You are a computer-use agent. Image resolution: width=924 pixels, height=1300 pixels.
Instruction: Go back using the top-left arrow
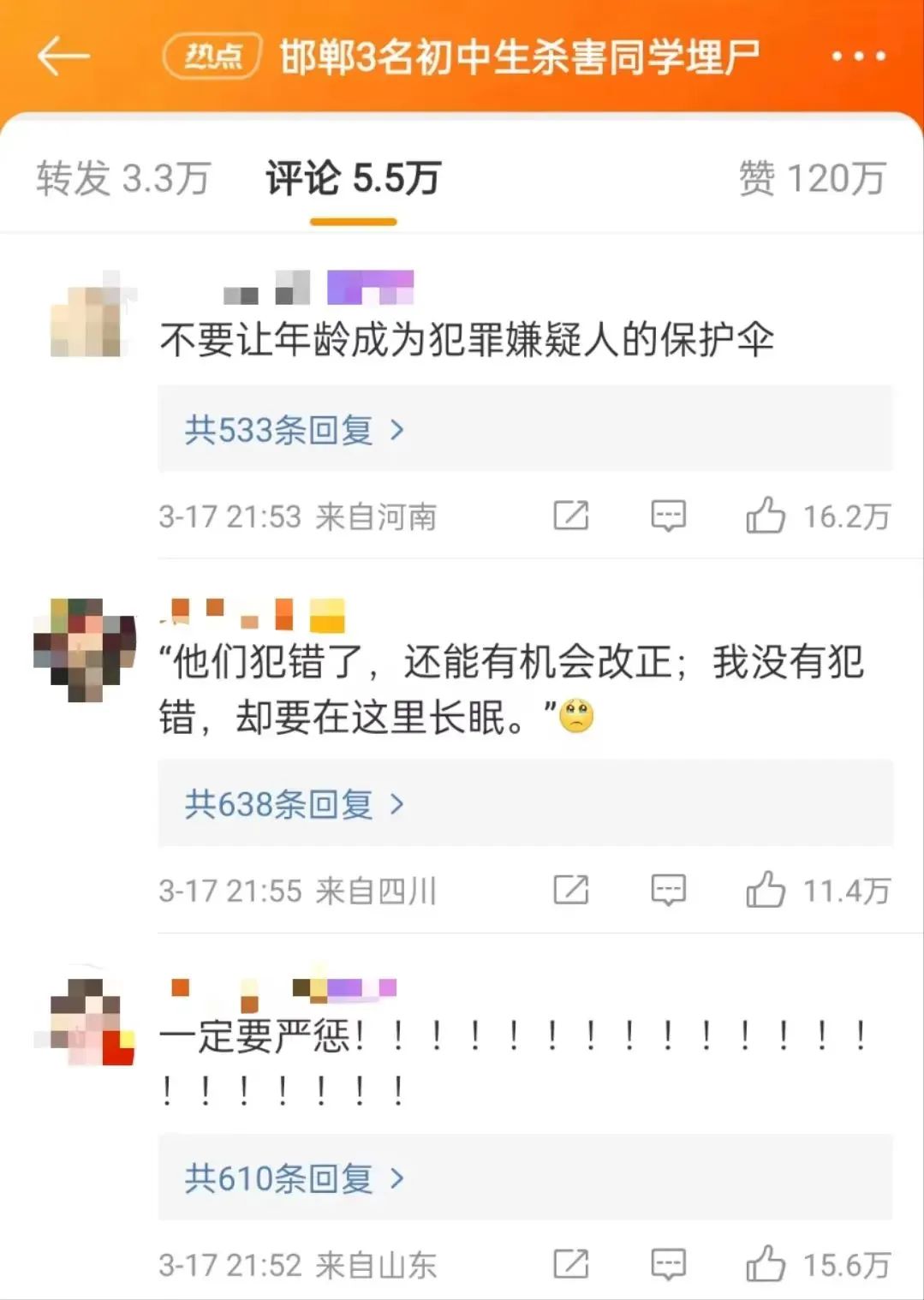63,57
